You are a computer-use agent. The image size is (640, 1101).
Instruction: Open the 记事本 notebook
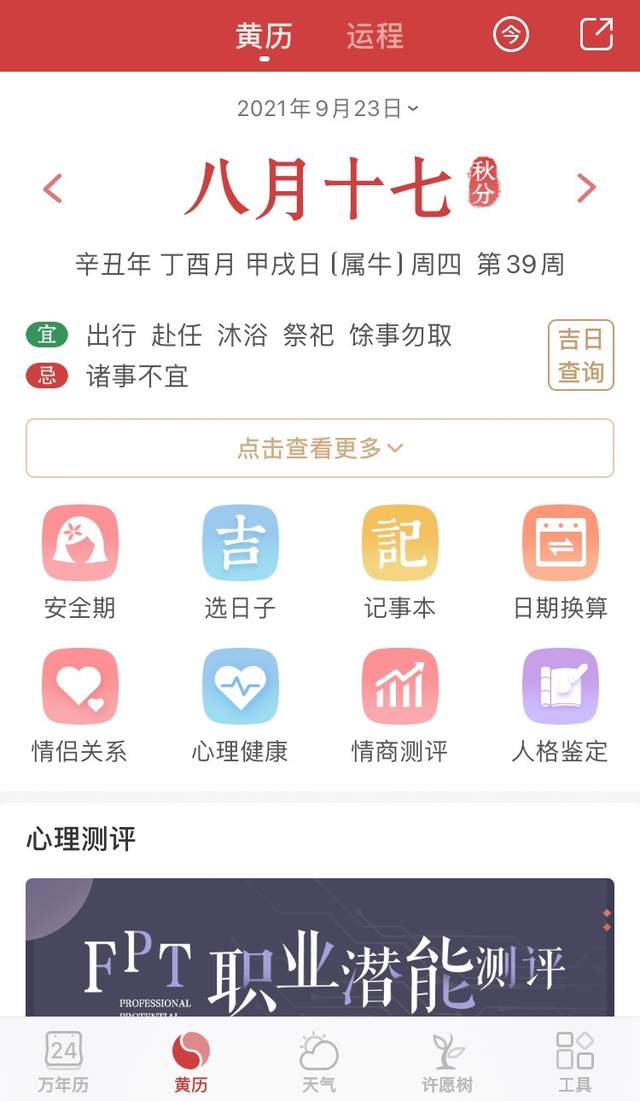[x=400, y=561]
